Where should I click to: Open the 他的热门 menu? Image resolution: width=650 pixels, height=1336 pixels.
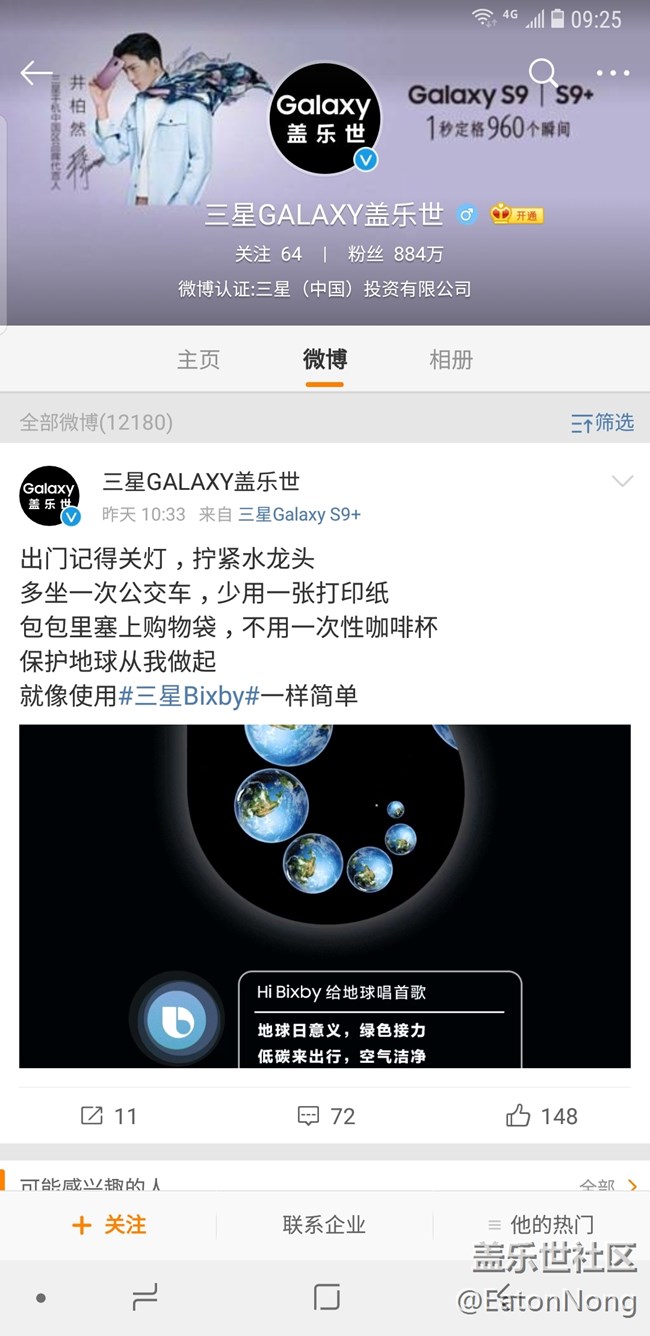(x=540, y=1225)
